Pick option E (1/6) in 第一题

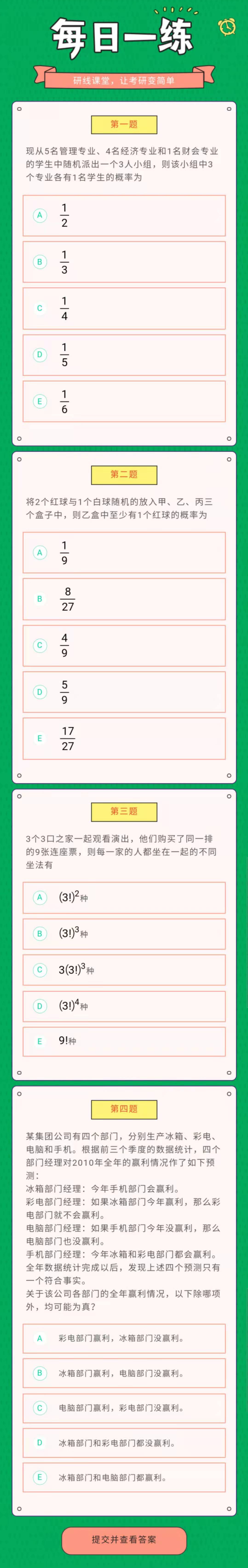(x=124, y=402)
